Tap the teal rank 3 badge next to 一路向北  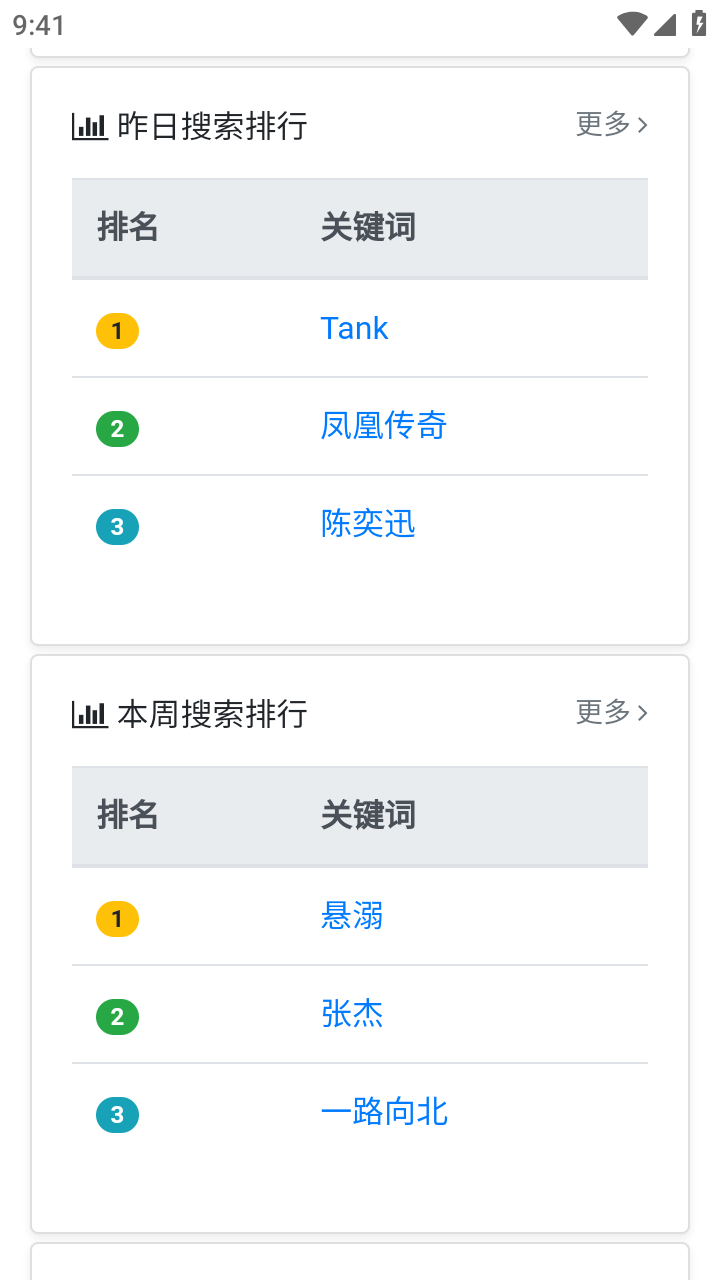[x=117, y=1114]
